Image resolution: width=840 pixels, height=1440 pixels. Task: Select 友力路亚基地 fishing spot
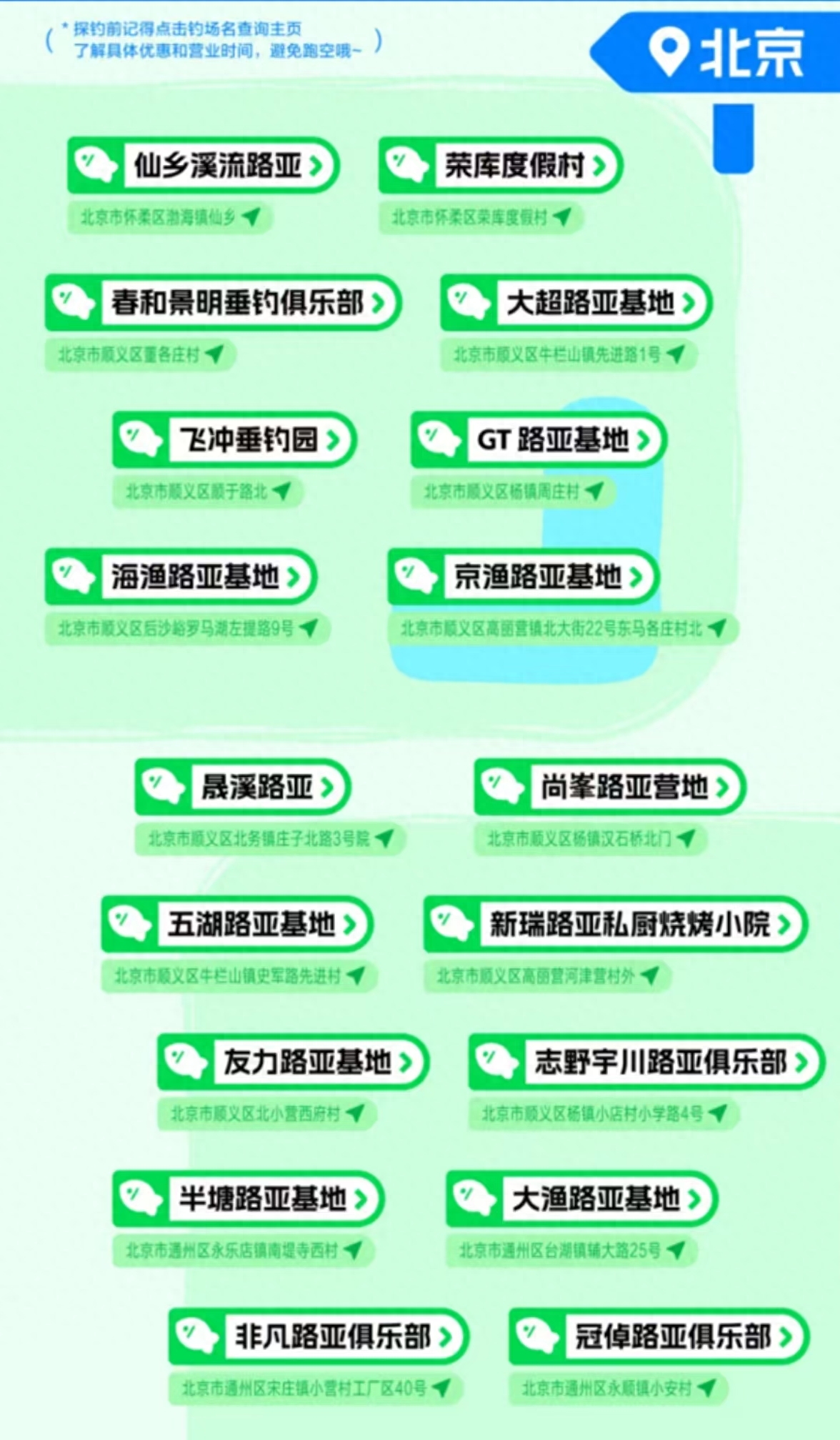[307, 1061]
